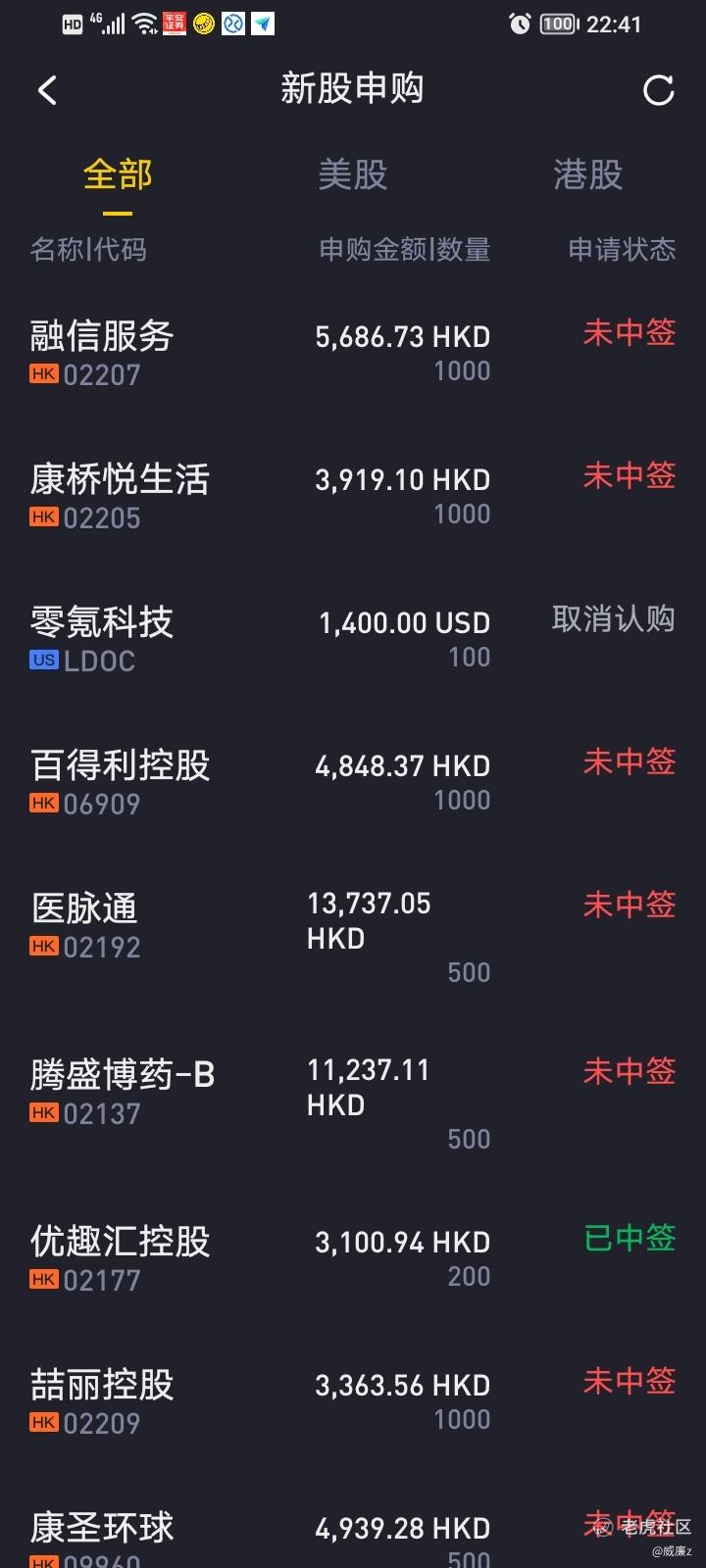The height and width of the screenshot is (1568, 706).
Task: Open the 零氪科技 LDOC entry
Action: click(353, 639)
